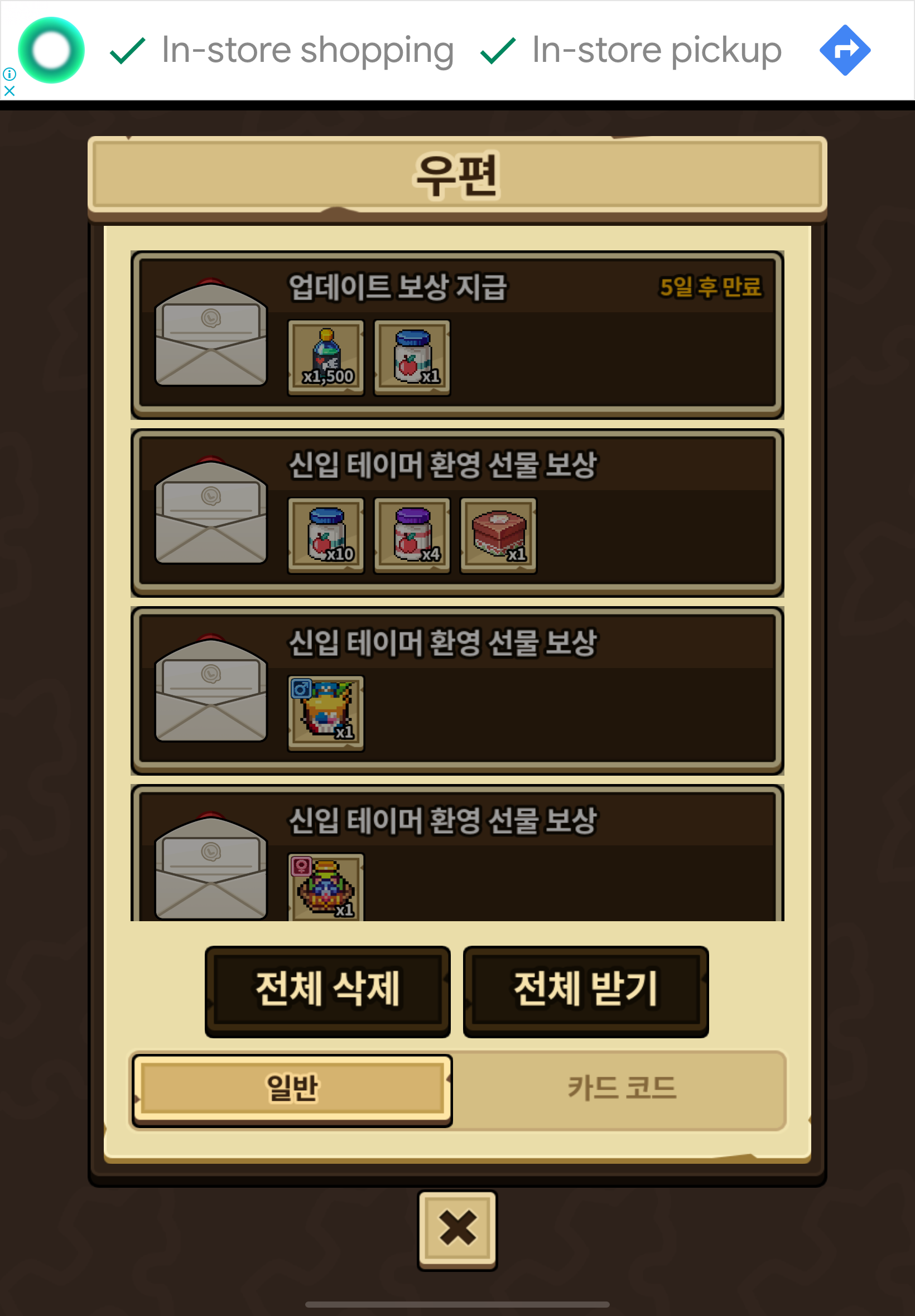Open the ad info icon
Image resolution: width=915 pixels, height=1316 pixels.
click(9, 74)
